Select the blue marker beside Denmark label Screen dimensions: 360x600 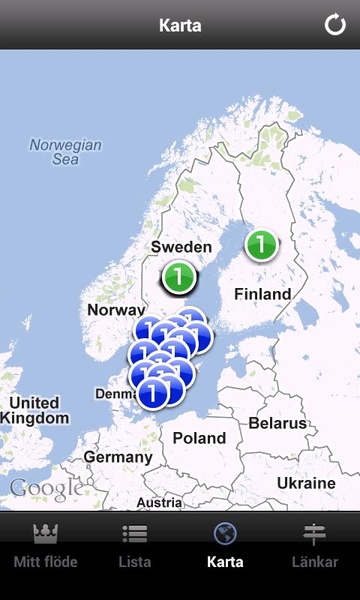[153, 394]
